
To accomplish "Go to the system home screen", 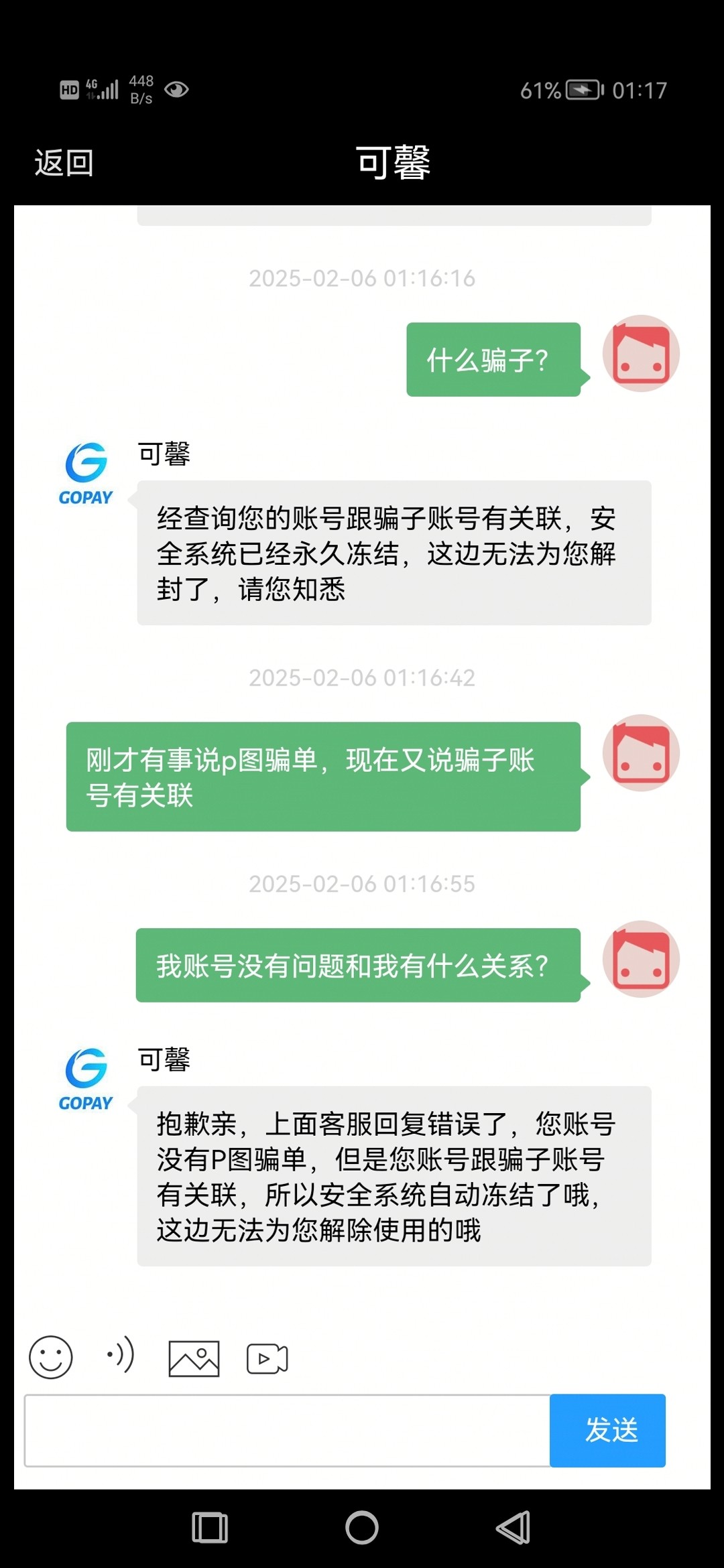I will coord(362,1528).
